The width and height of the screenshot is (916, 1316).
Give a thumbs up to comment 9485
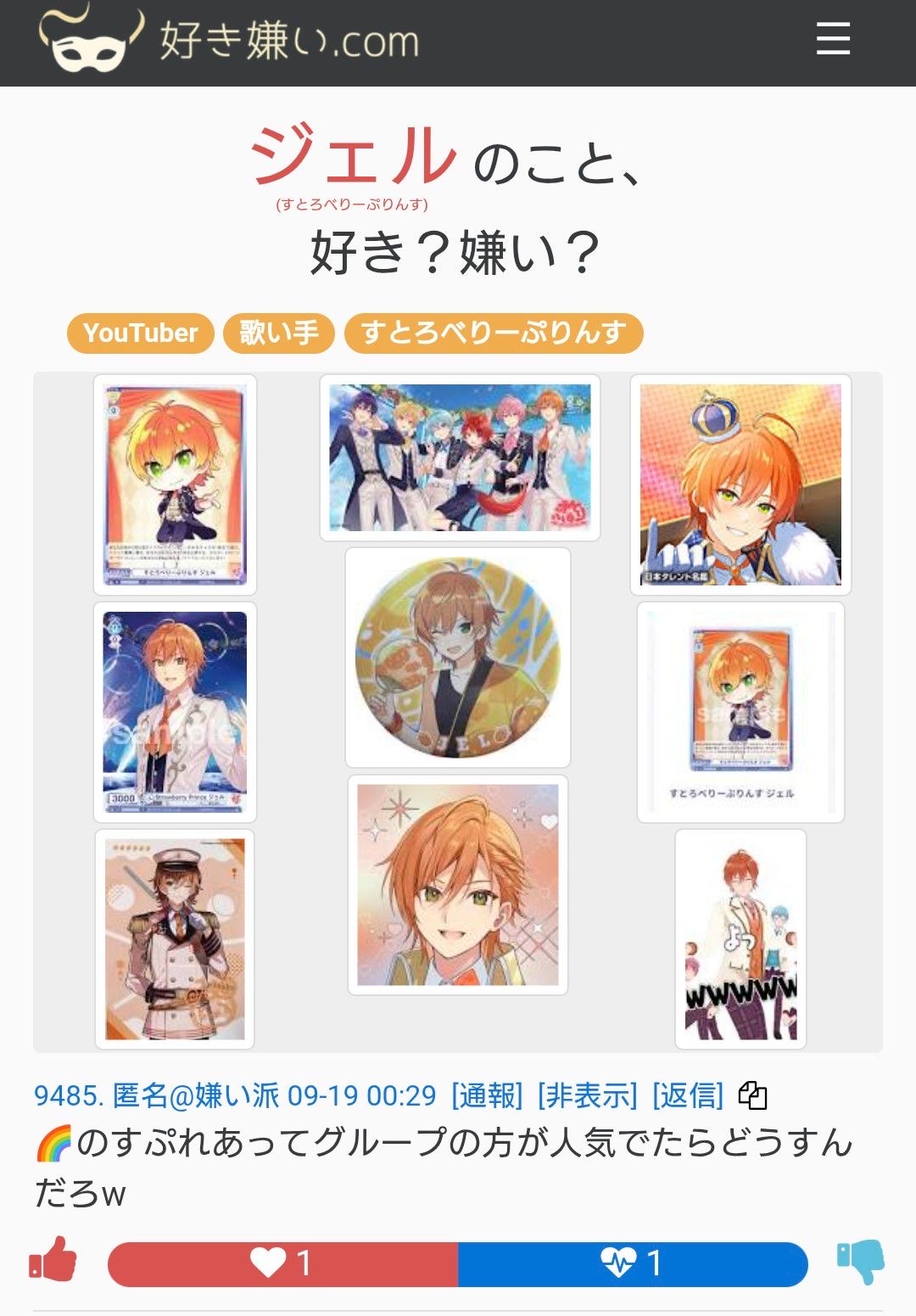pyautogui.click(x=53, y=1260)
